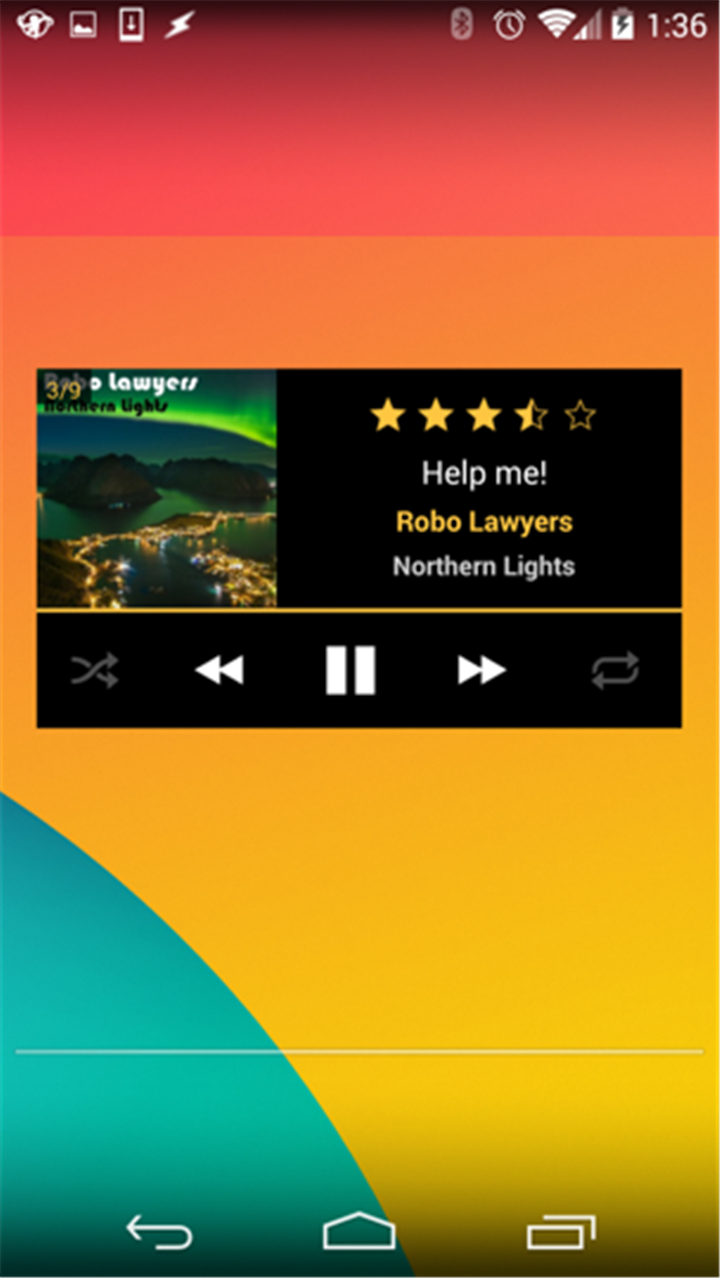Skip forward to the next track
The image size is (720, 1278).
482,670
